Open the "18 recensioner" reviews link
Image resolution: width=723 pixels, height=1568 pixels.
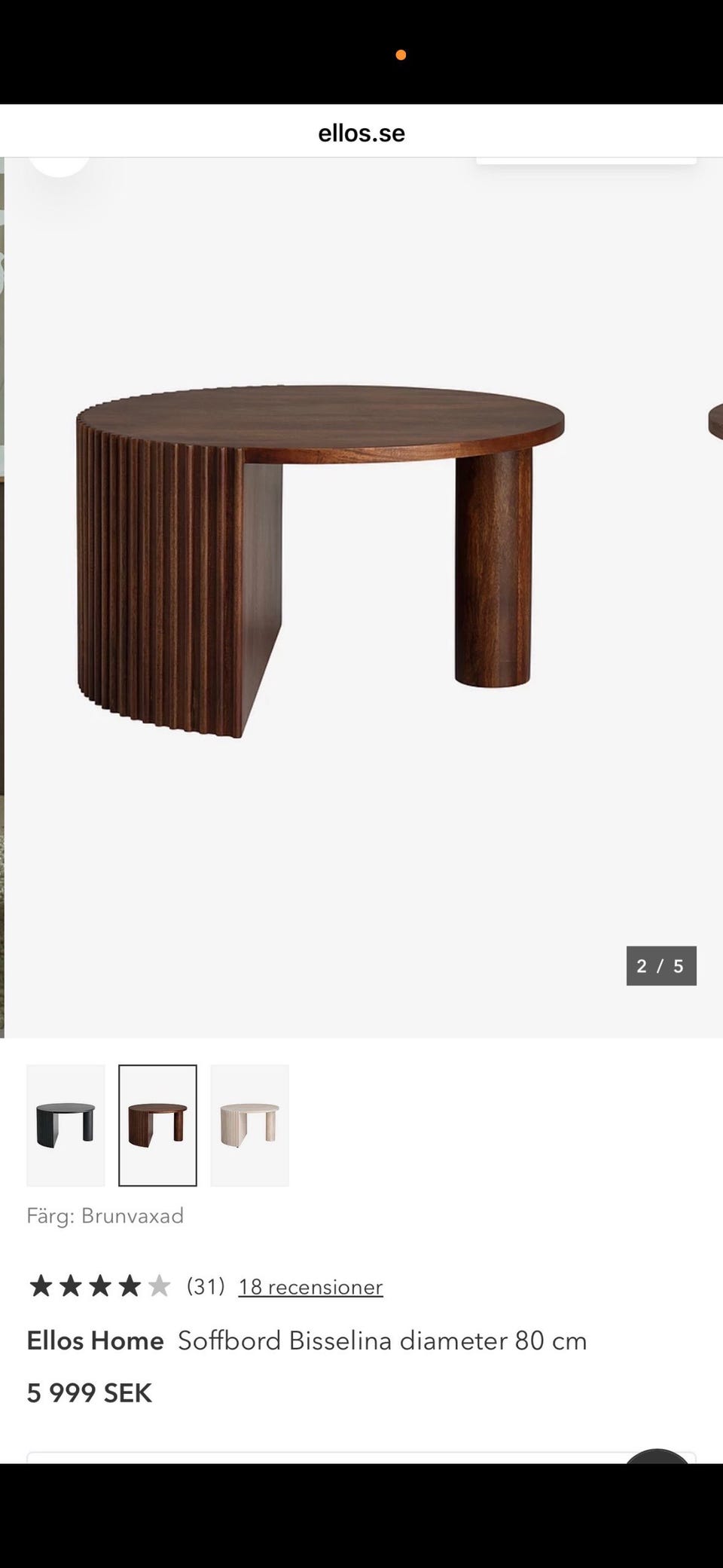310,1287
